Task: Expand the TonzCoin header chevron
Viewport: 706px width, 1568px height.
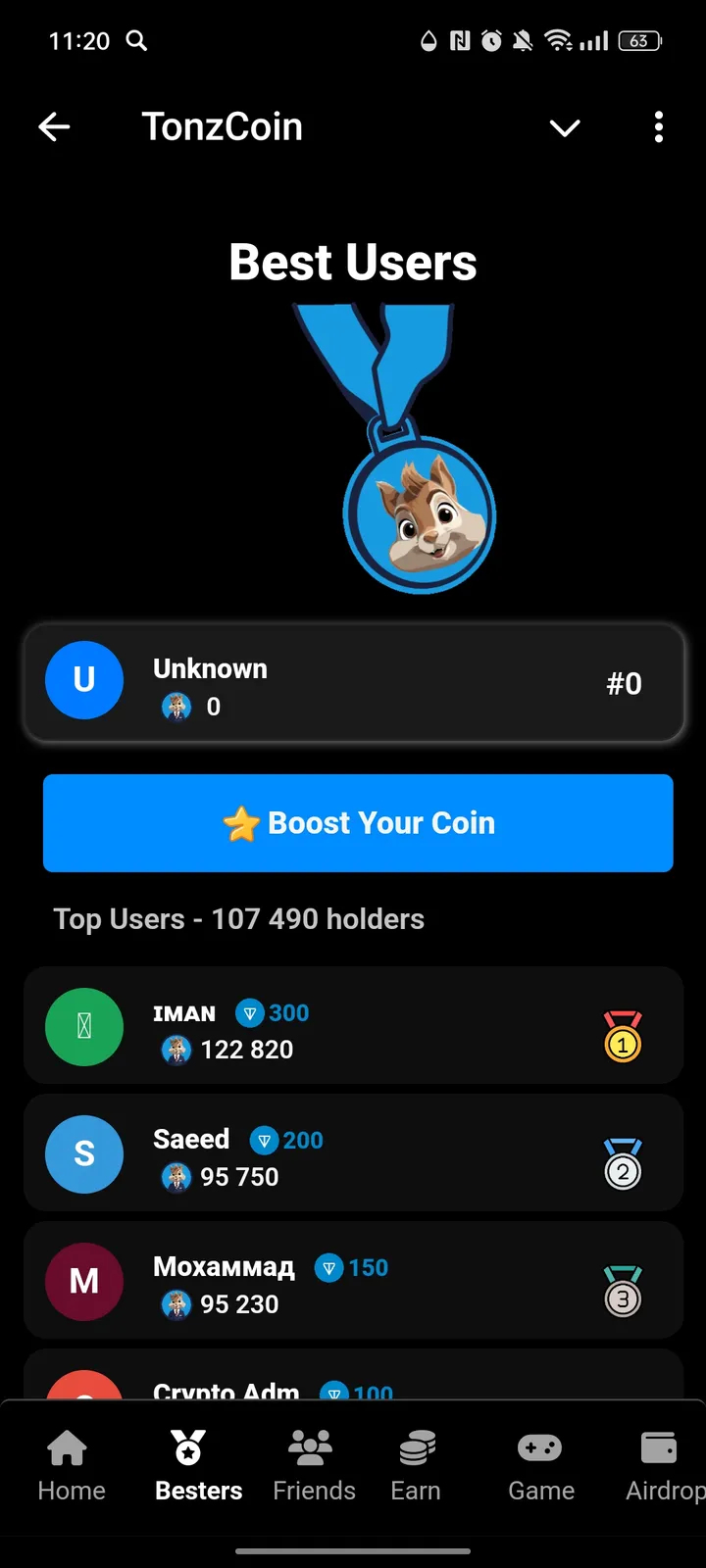Action: coord(565,127)
